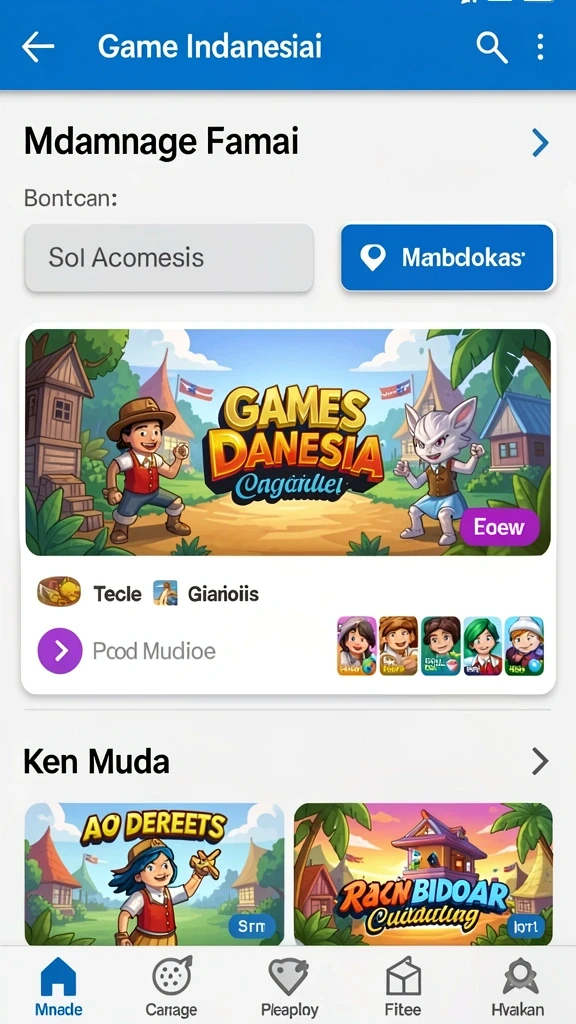The image size is (576, 1024).
Task: Switch to the Mnade home tab
Action: (59, 985)
